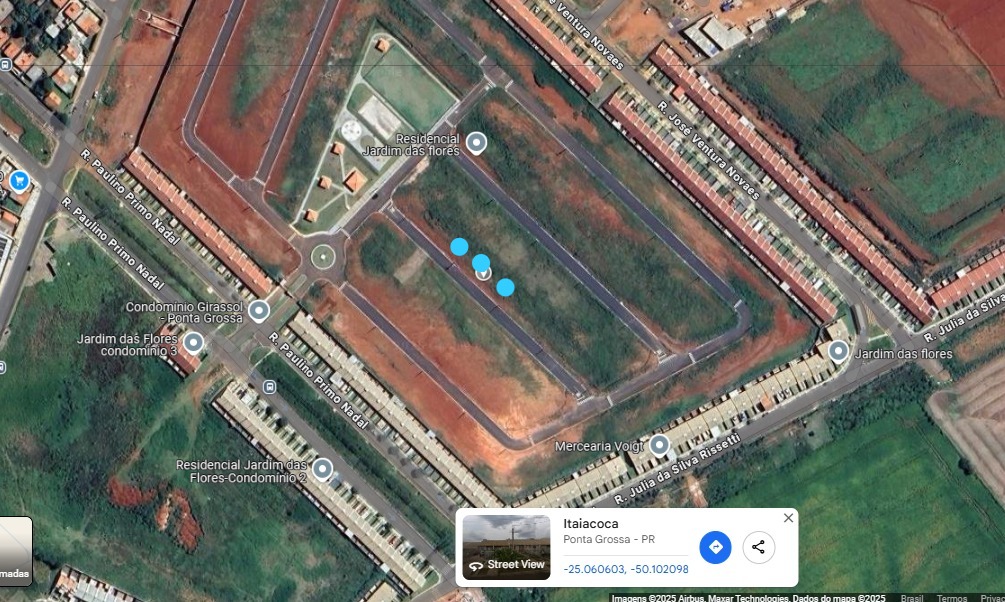
Task: Open the Mercearia Voigt place marker
Action: [659, 445]
